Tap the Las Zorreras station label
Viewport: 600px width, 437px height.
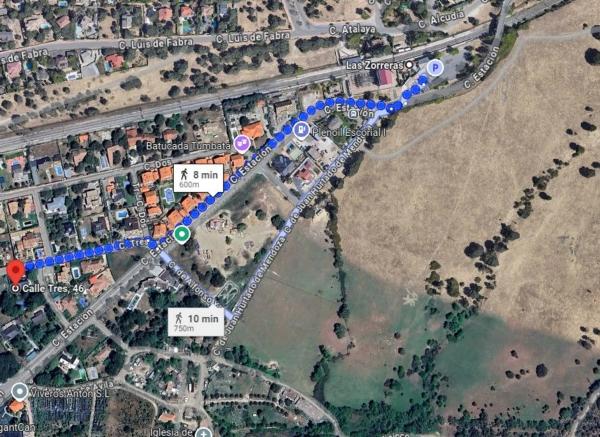pyautogui.click(x=376, y=65)
